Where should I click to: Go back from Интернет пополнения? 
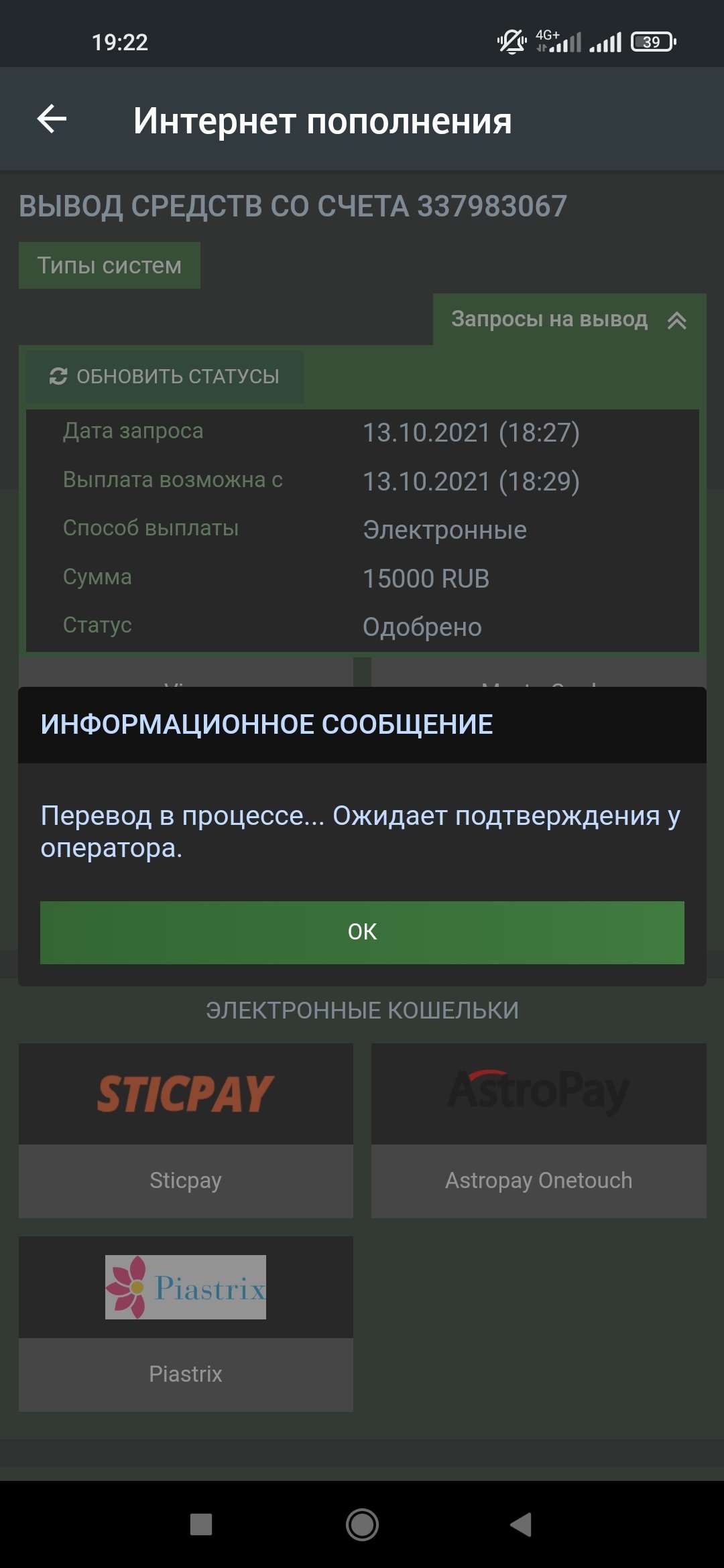click(x=52, y=120)
